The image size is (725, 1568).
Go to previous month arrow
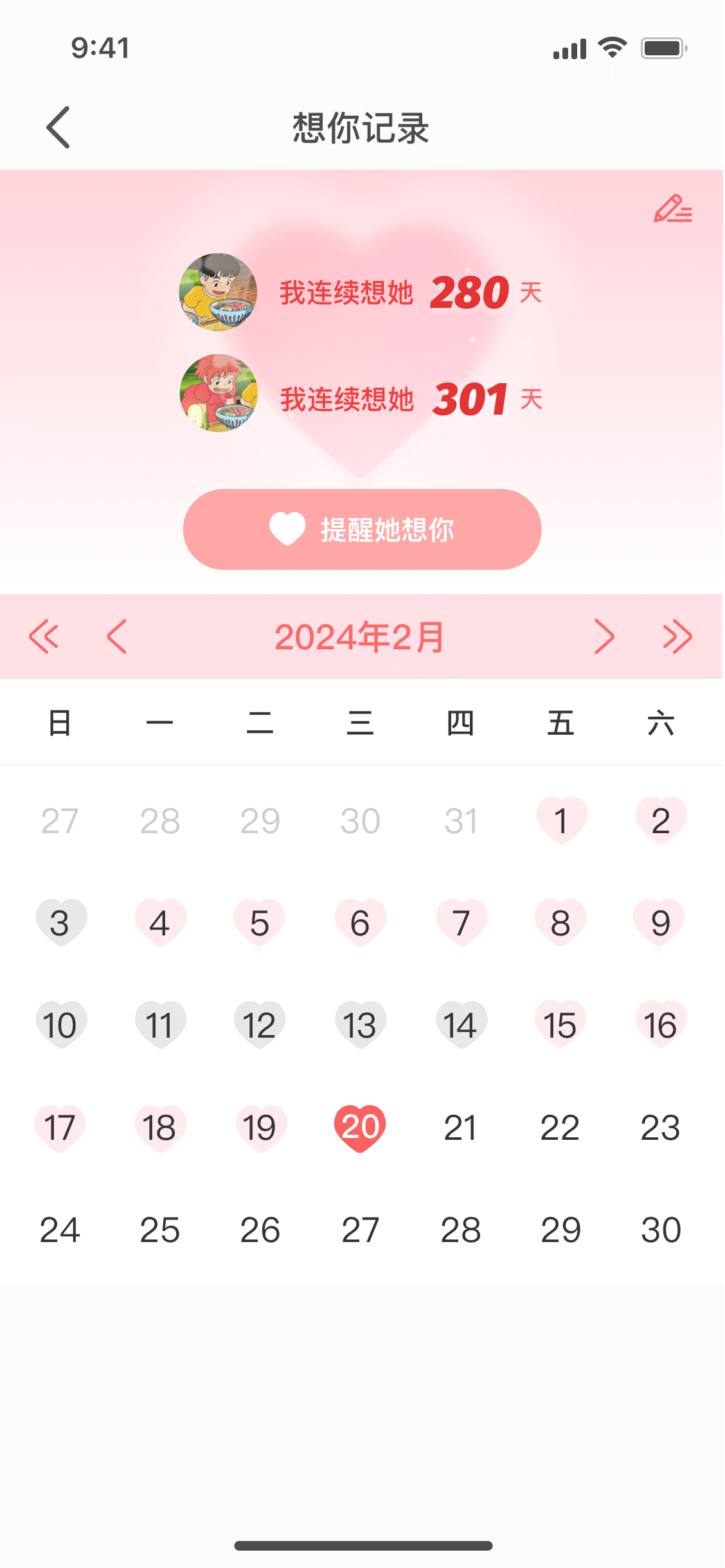(117, 636)
